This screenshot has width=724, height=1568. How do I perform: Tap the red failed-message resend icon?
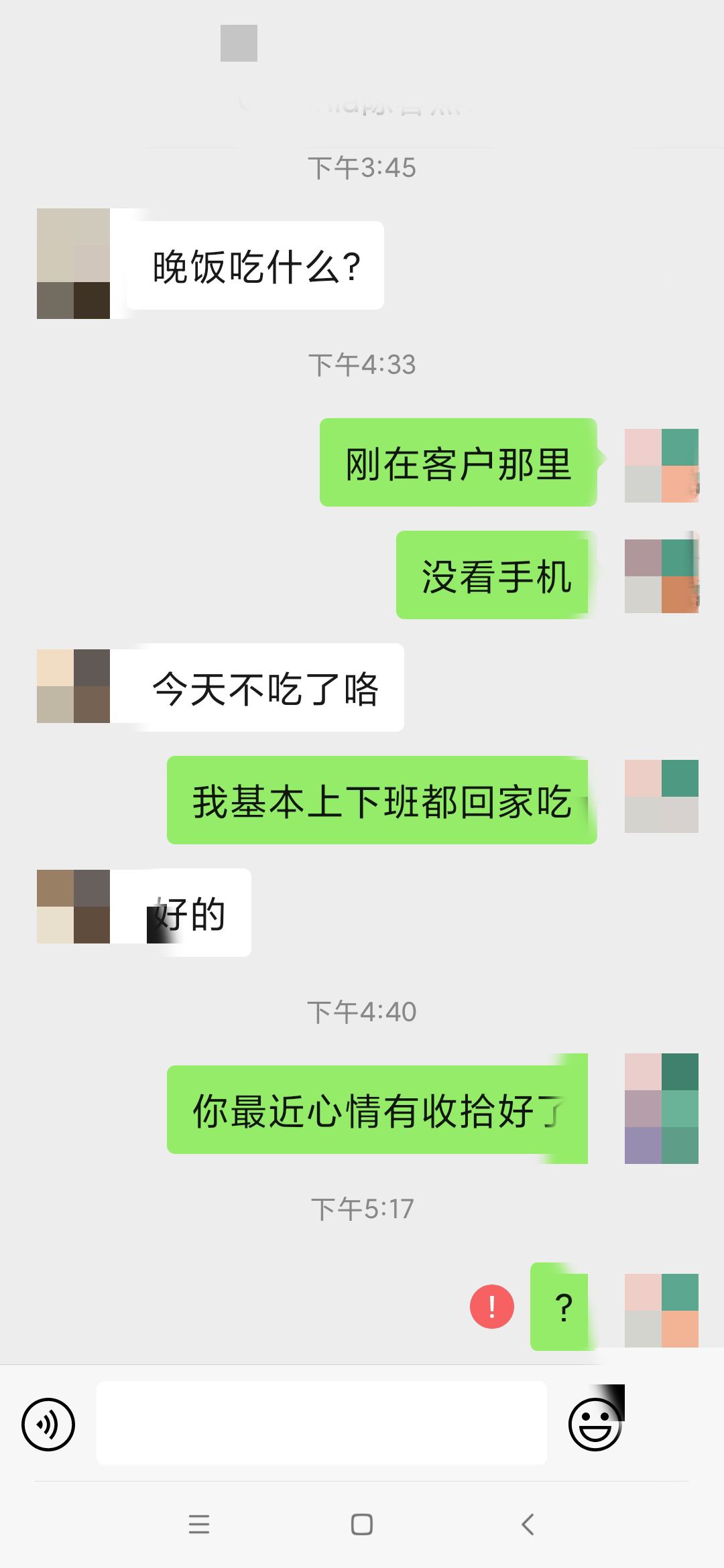pos(491,1307)
